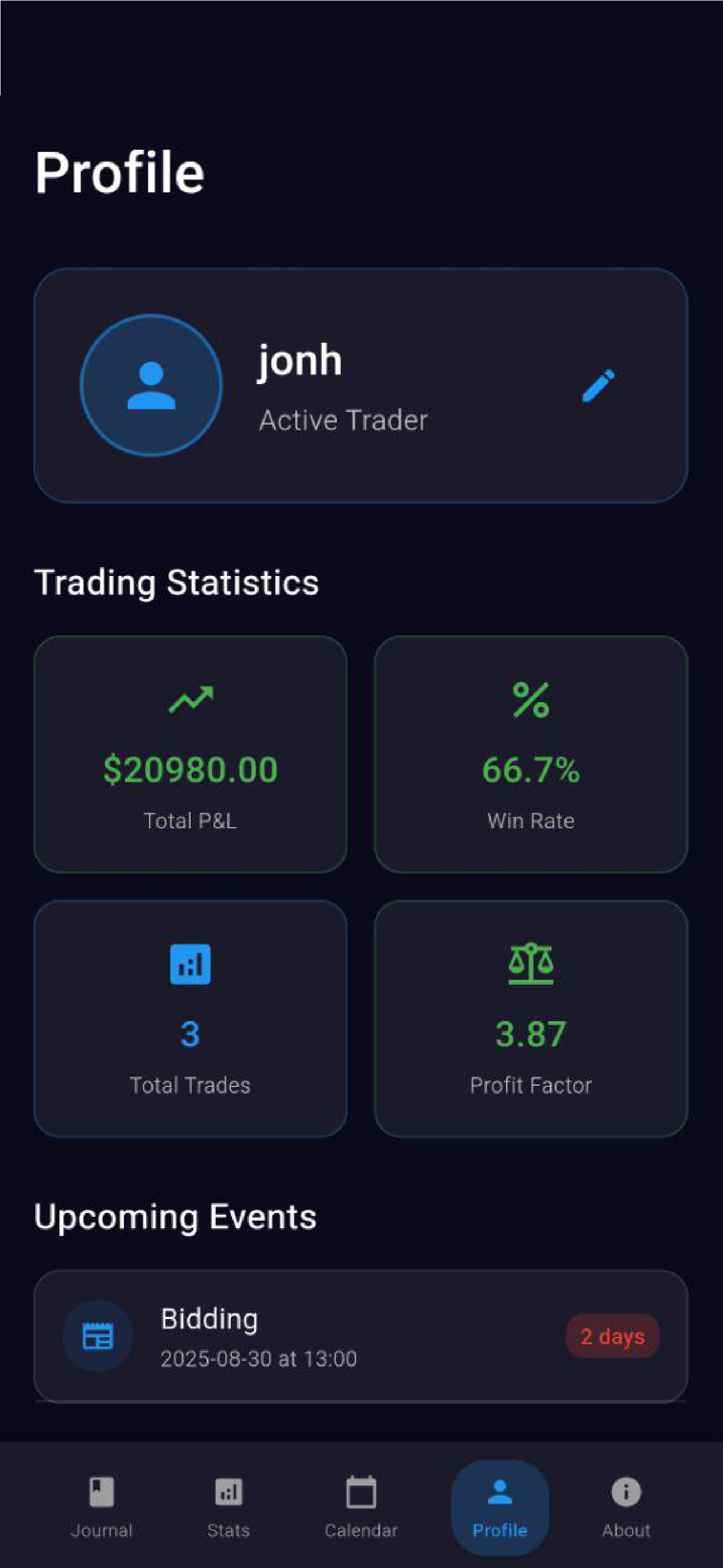This screenshot has height=1568, width=723.
Task: Edit the jonh profile with pencil icon
Action: 598,385
